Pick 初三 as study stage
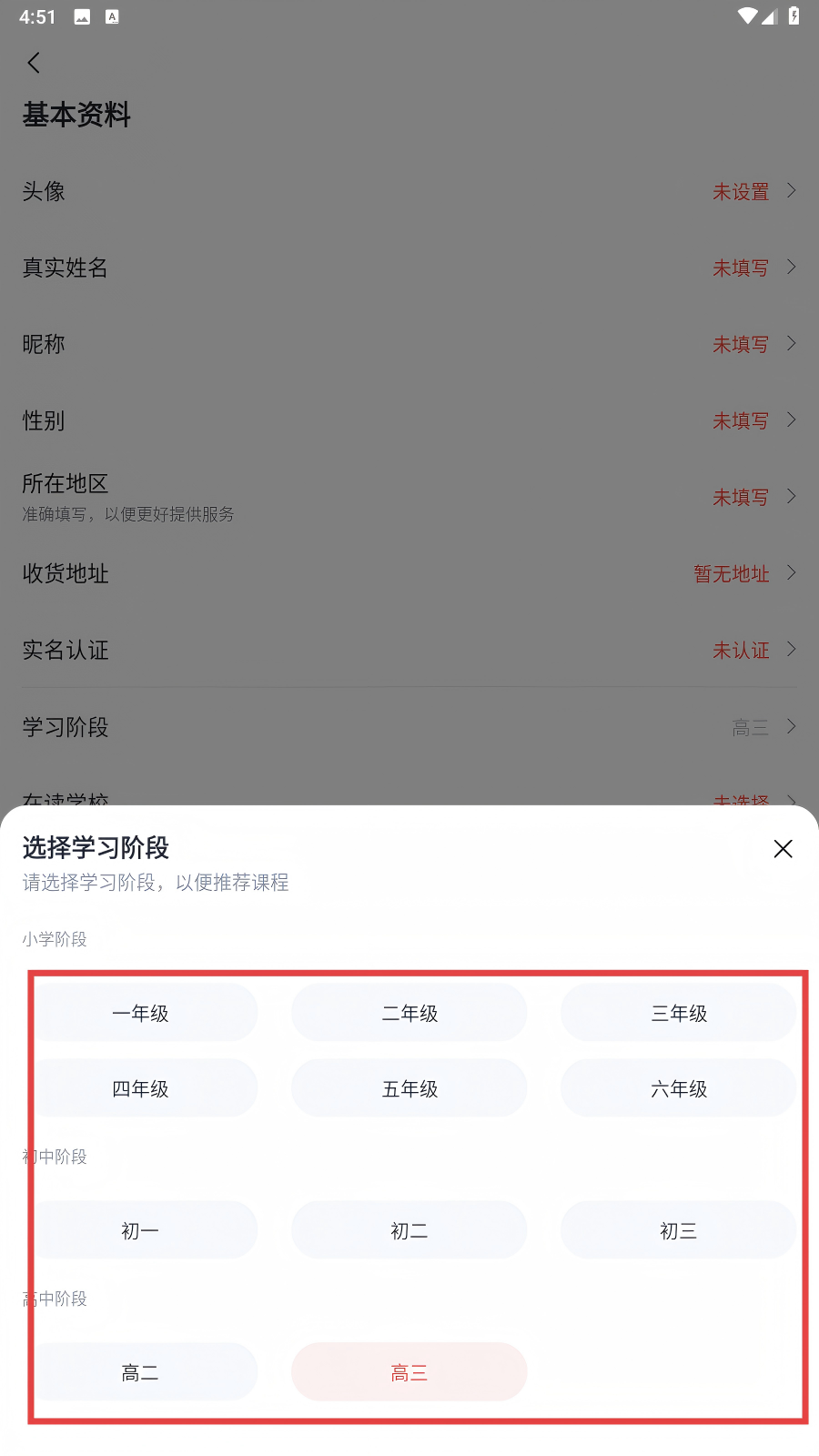Viewport: 819px width, 1456px height. coord(679,1230)
